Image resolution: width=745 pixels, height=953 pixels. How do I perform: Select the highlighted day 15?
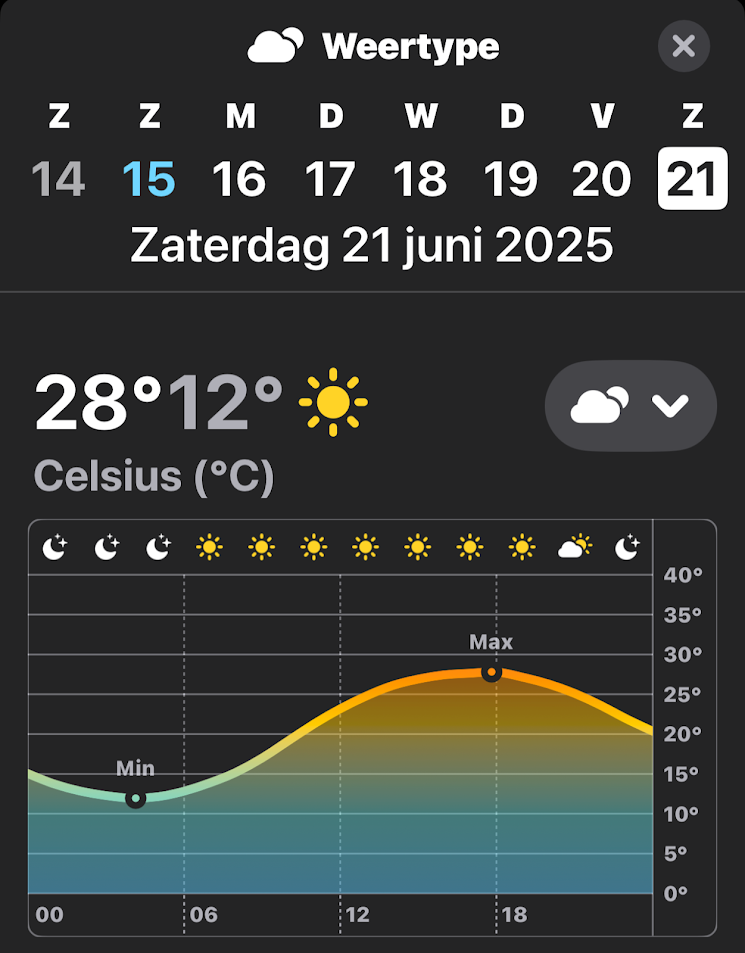[149, 178]
